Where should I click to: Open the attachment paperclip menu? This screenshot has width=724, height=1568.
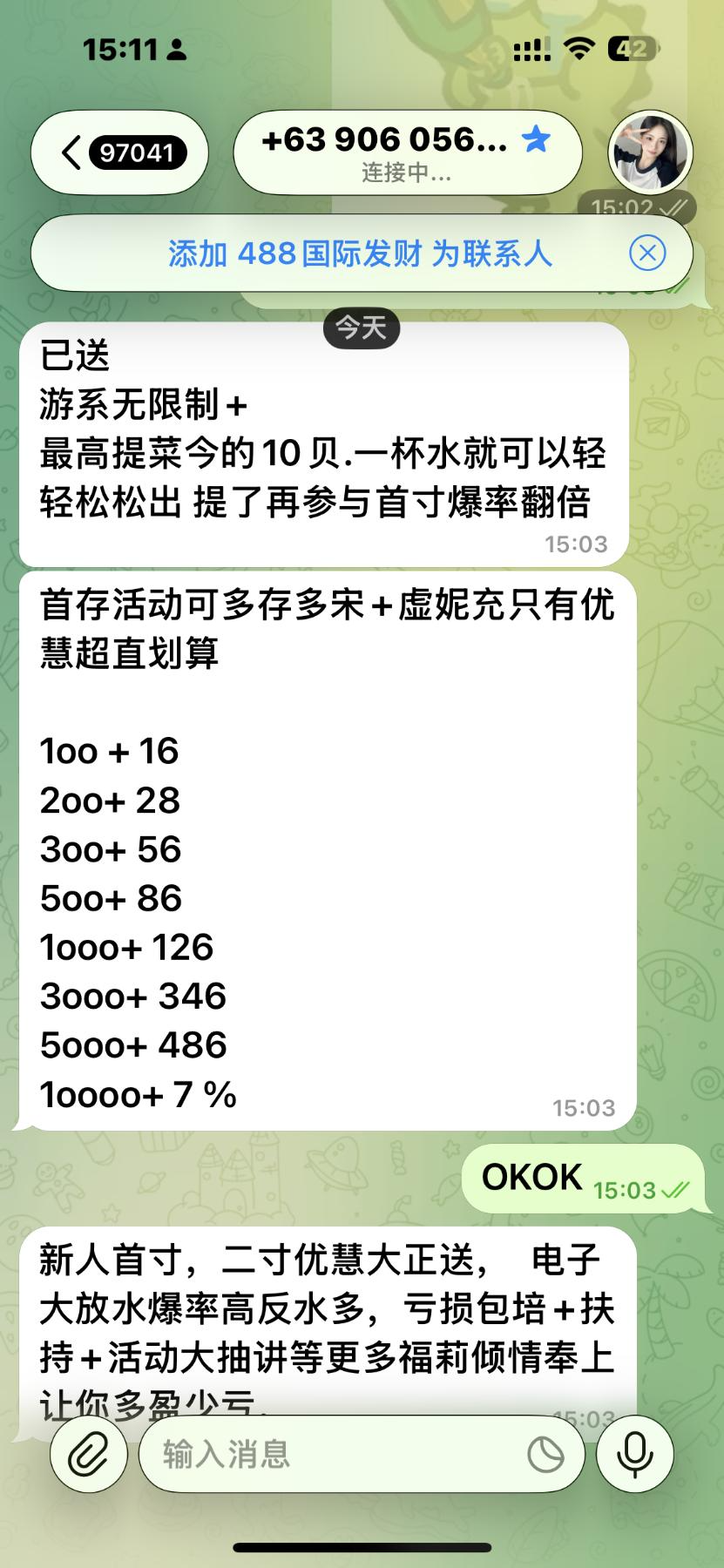coord(89,1454)
